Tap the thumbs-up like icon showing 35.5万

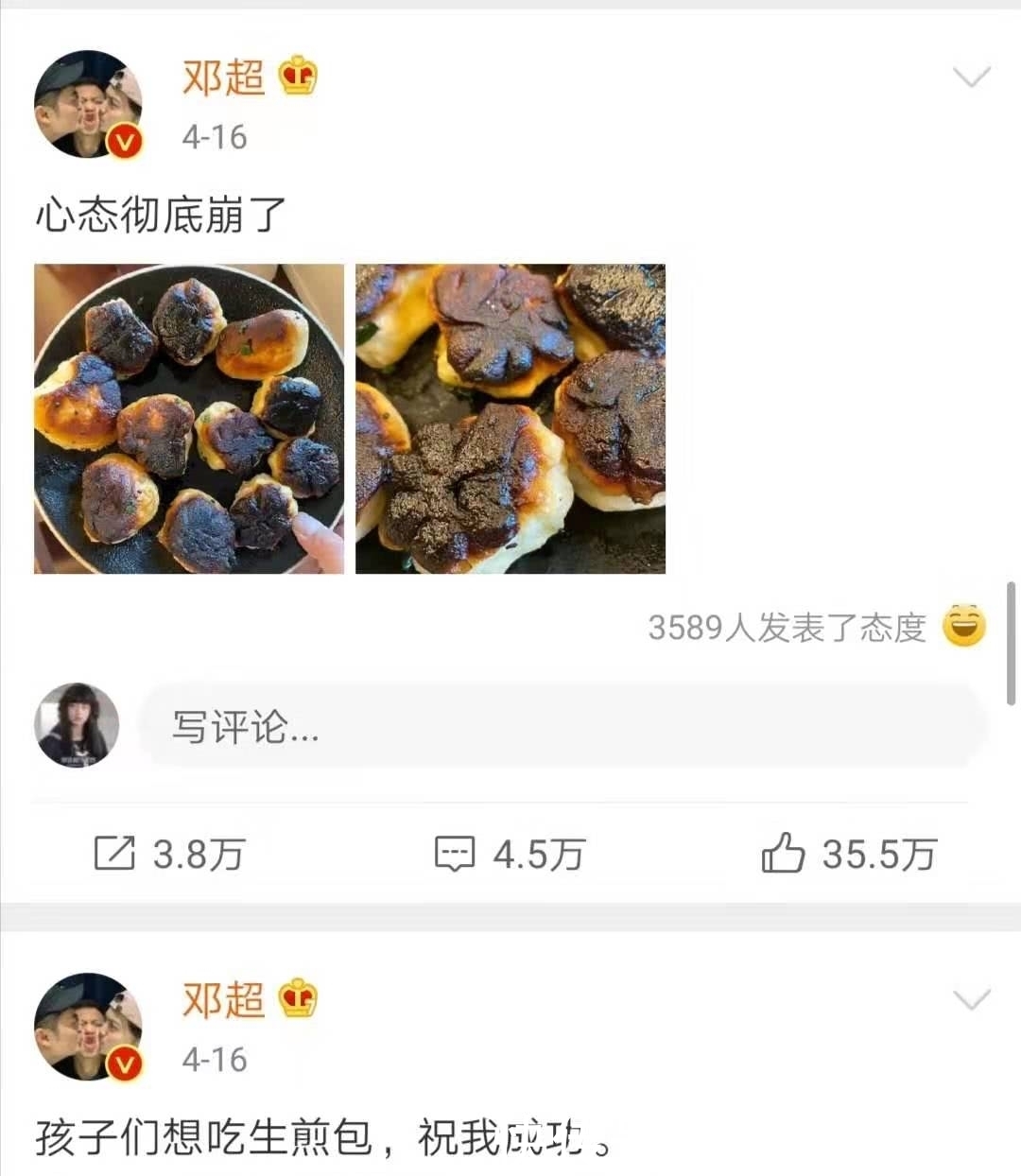[x=781, y=853]
